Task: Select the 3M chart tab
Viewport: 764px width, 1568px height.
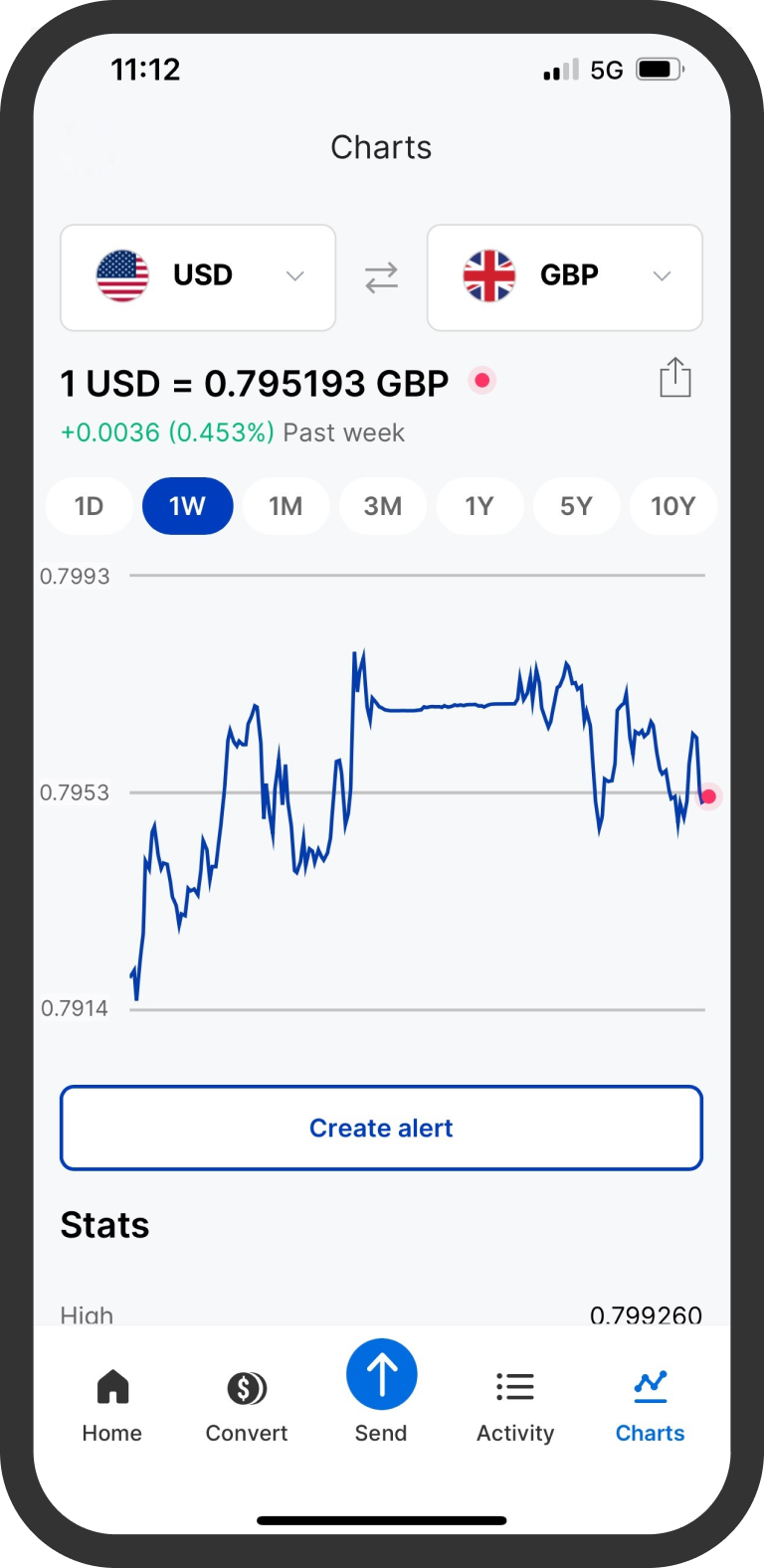Action: (x=383, y=506)
